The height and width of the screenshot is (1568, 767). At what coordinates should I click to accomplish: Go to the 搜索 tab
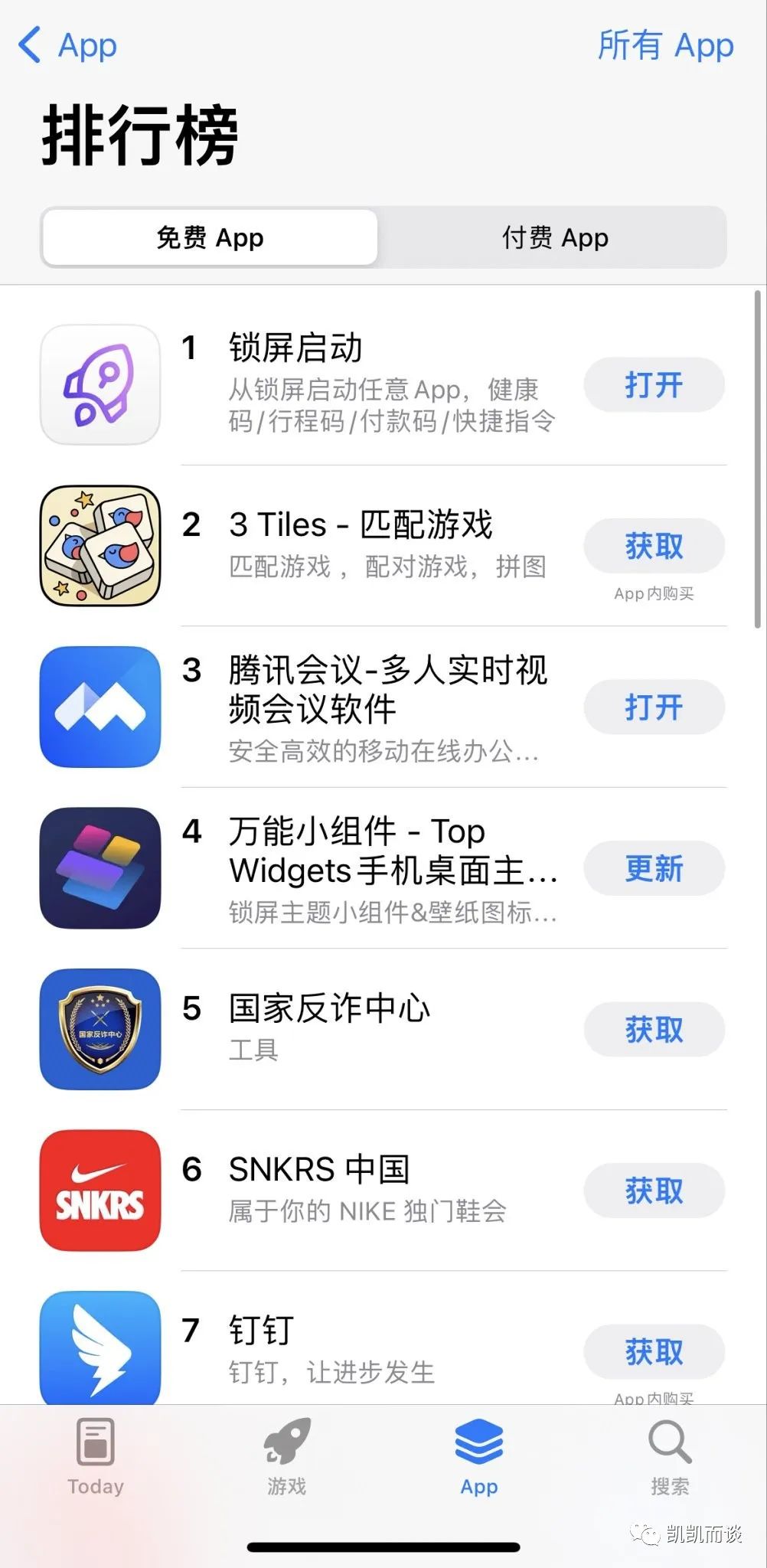(x=670, y=1457)
